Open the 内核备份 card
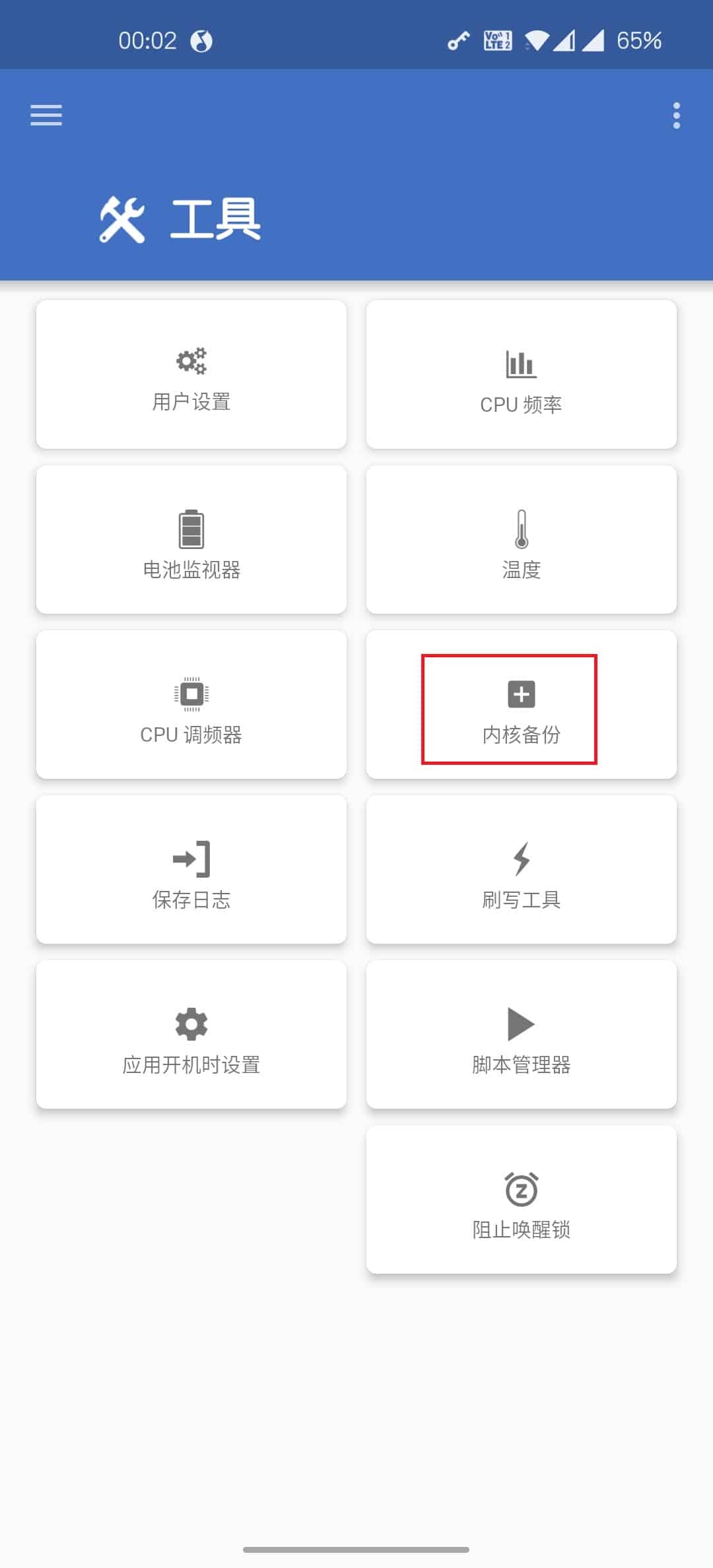The width and height of the screenshot is (713, 1568). (521, 706)
